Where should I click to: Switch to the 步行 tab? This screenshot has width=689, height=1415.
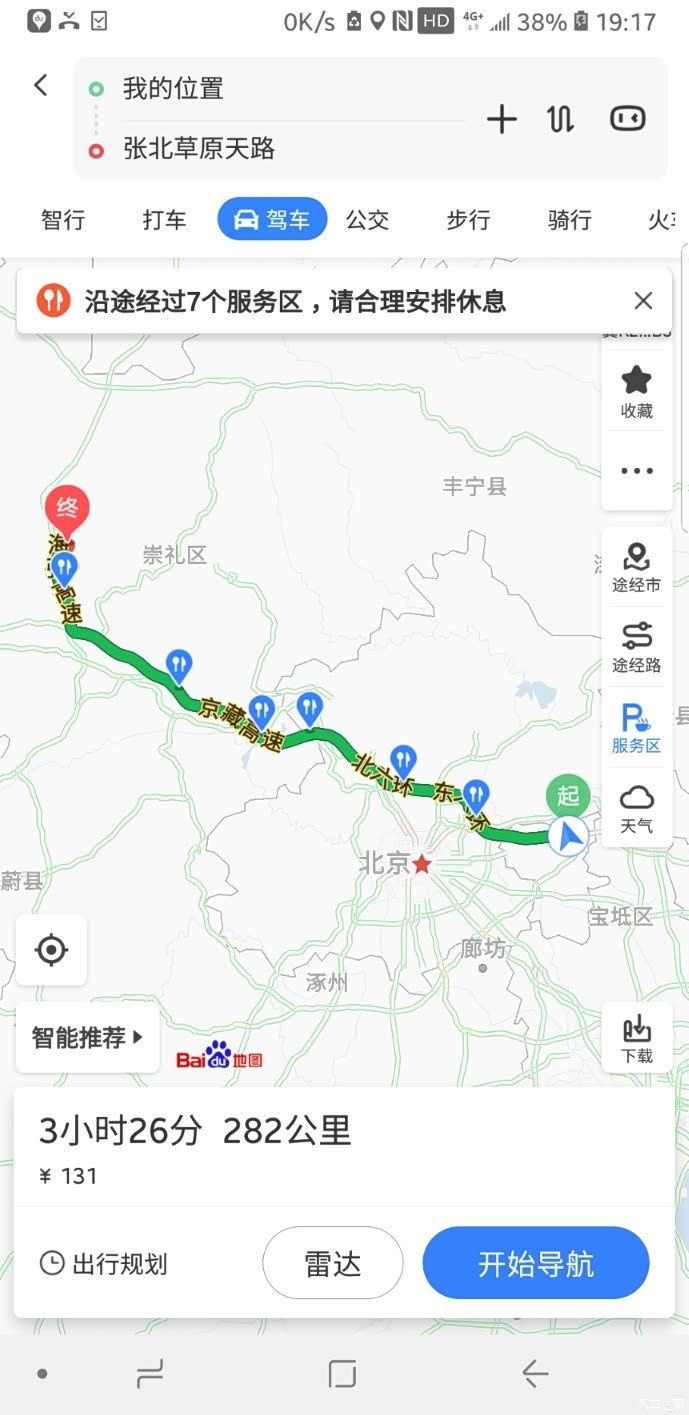pyautogui.click(x=468, y=220)
